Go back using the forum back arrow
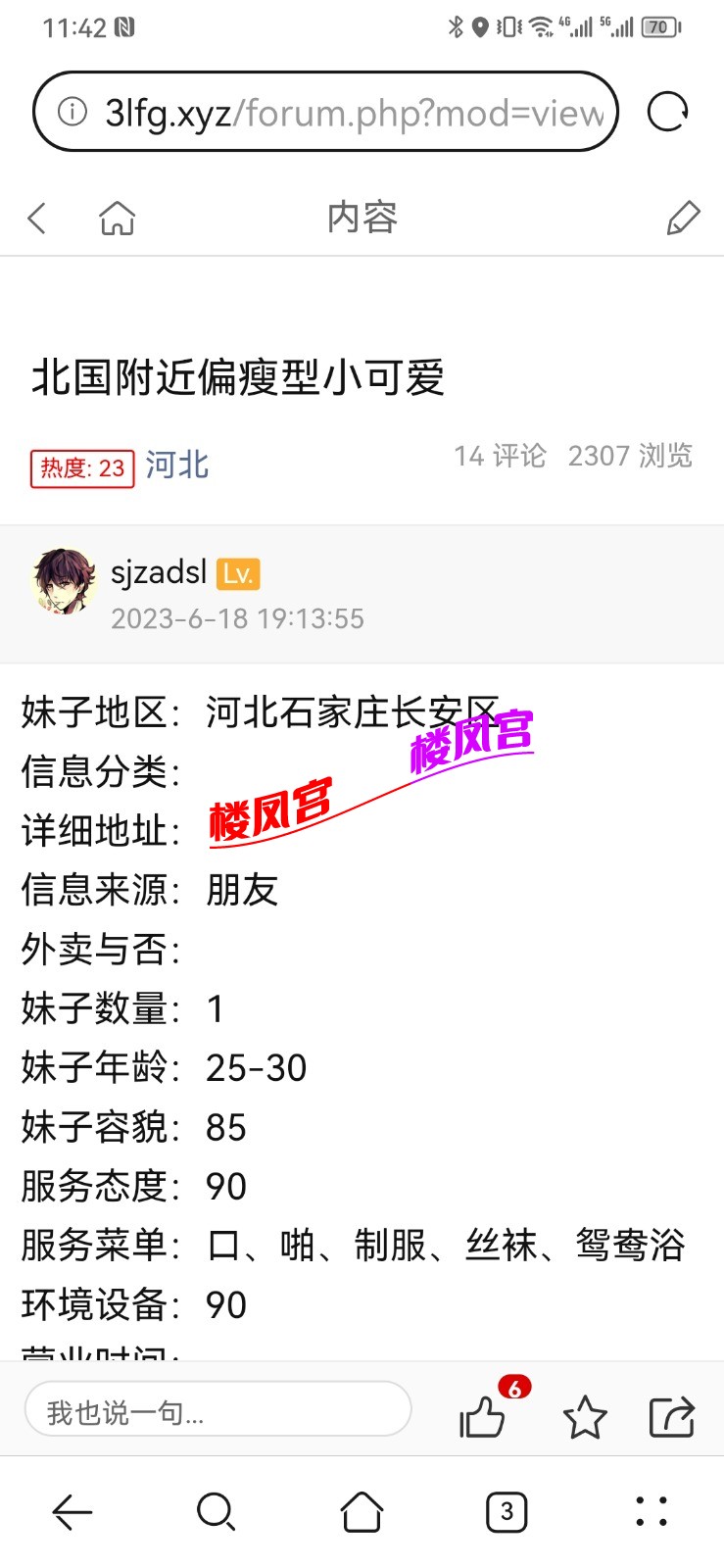This screenshot has height=1568, width=724. [38, 218]
